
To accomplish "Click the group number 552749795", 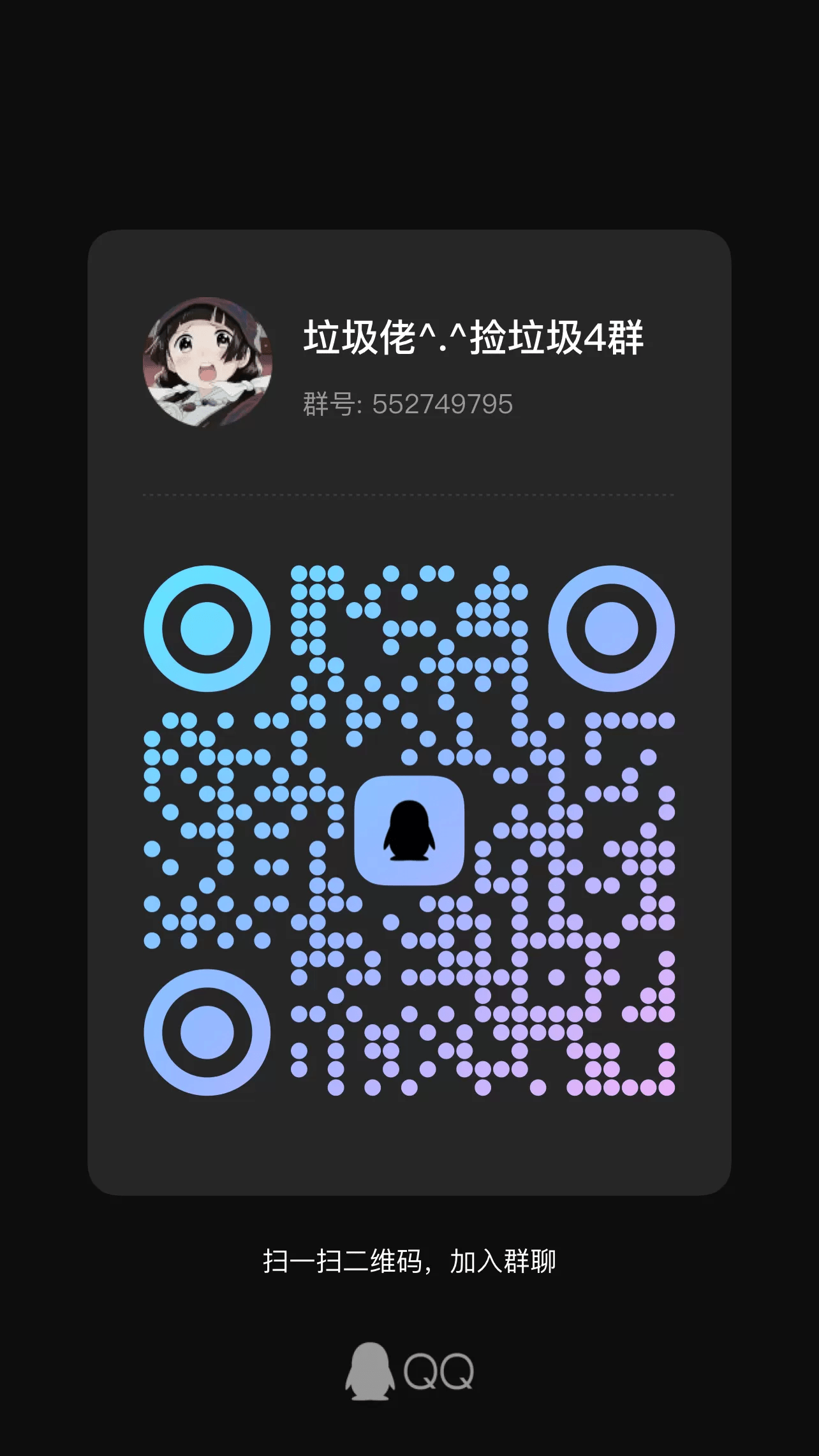I will [442, 402].
